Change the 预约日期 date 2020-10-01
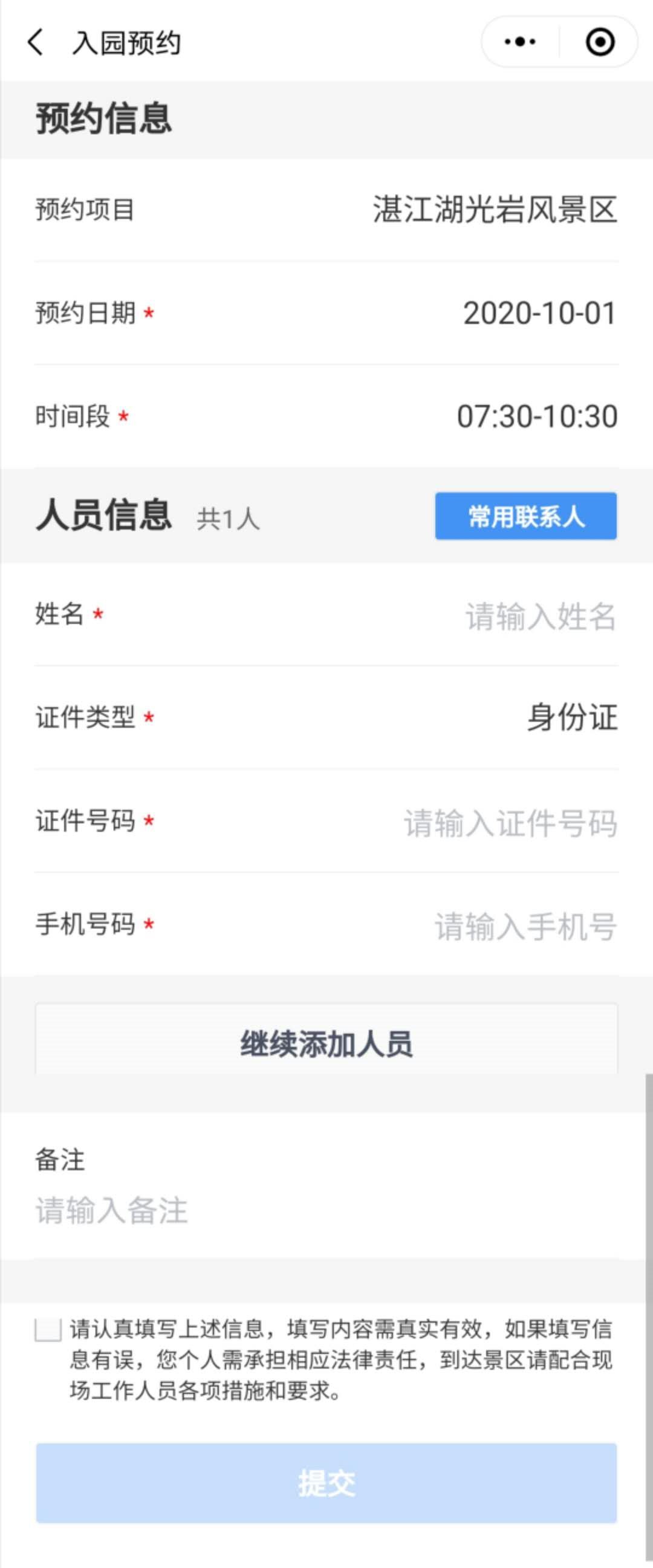Screen dimensions: 653x1568 [539, 314]
